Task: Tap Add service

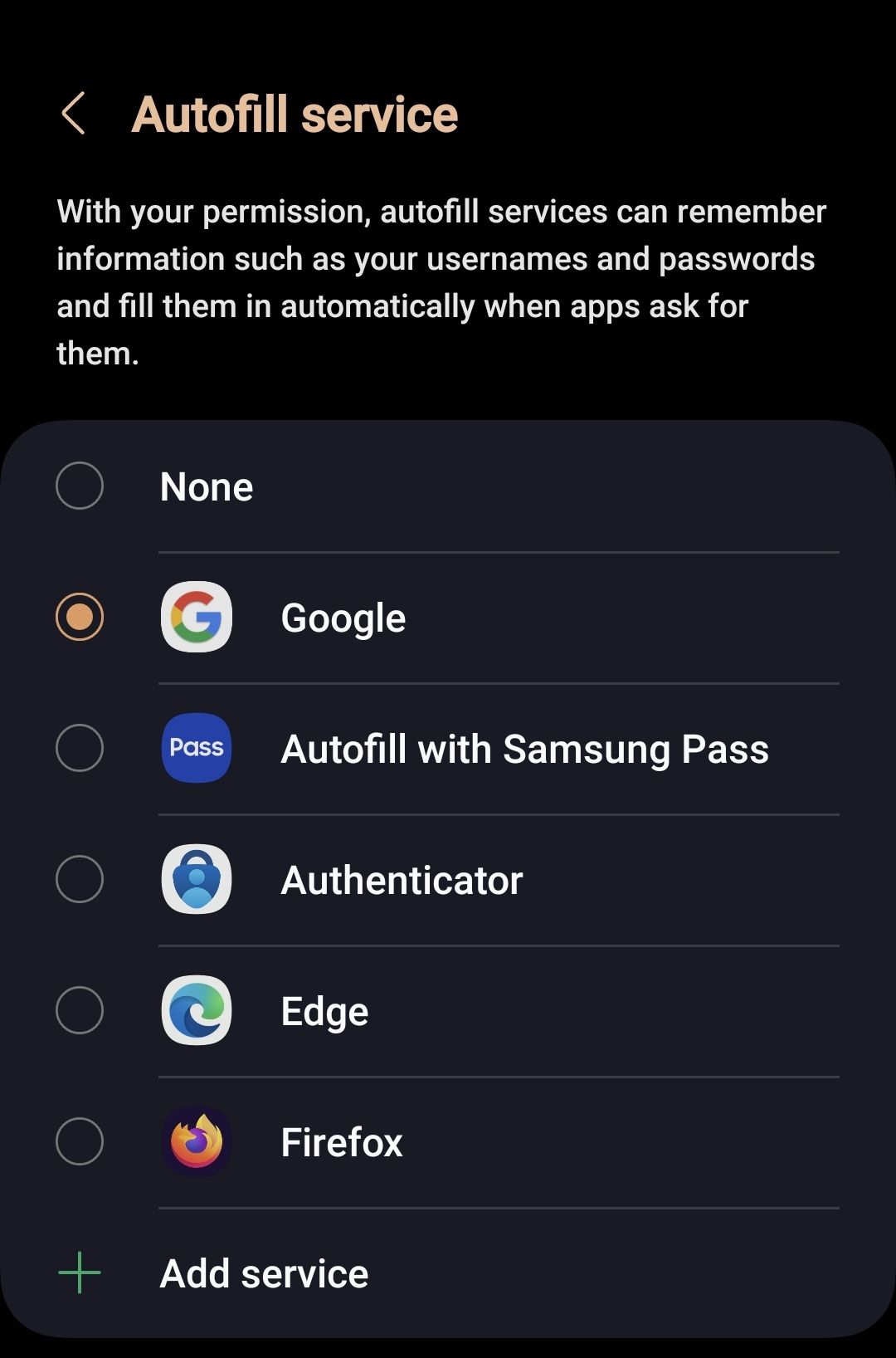Action: point(264,1273)
